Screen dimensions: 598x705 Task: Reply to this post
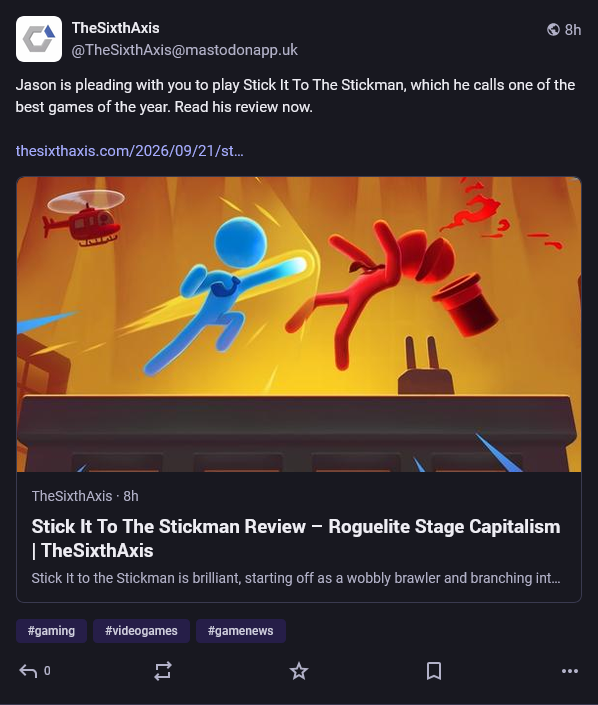click(x=28, y=671)
